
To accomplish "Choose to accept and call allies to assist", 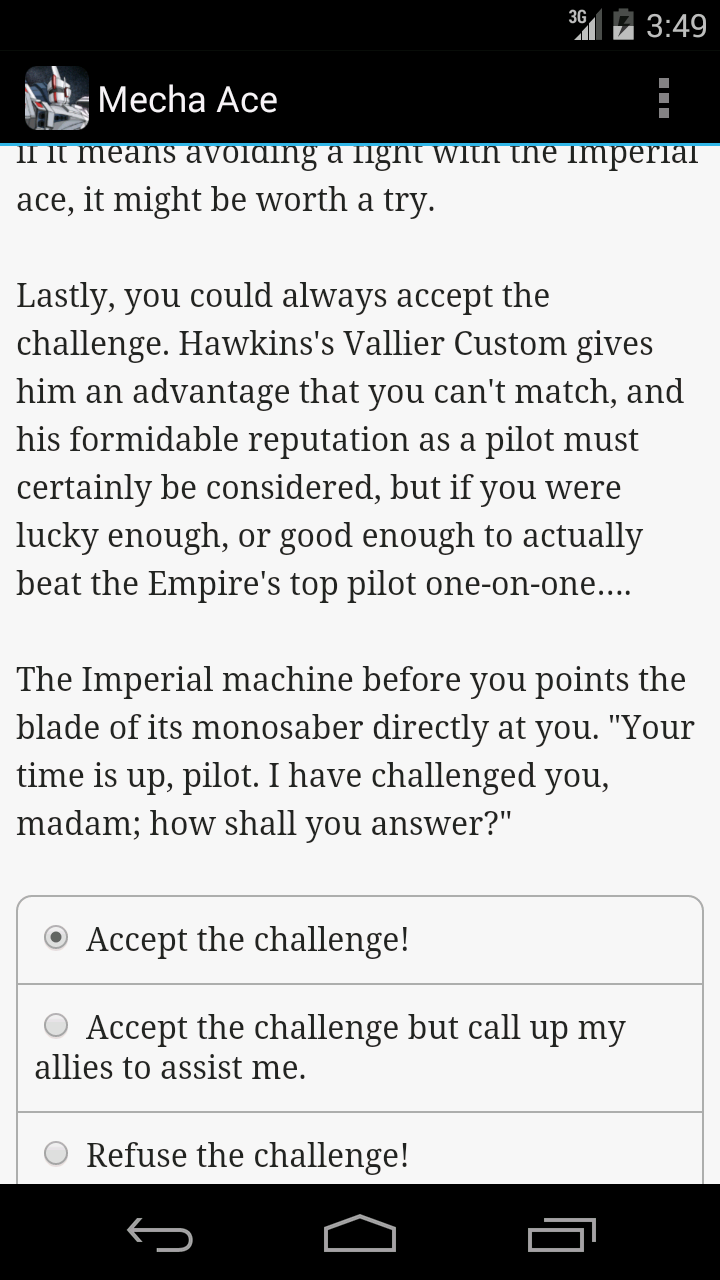I will click(360, 1048).
